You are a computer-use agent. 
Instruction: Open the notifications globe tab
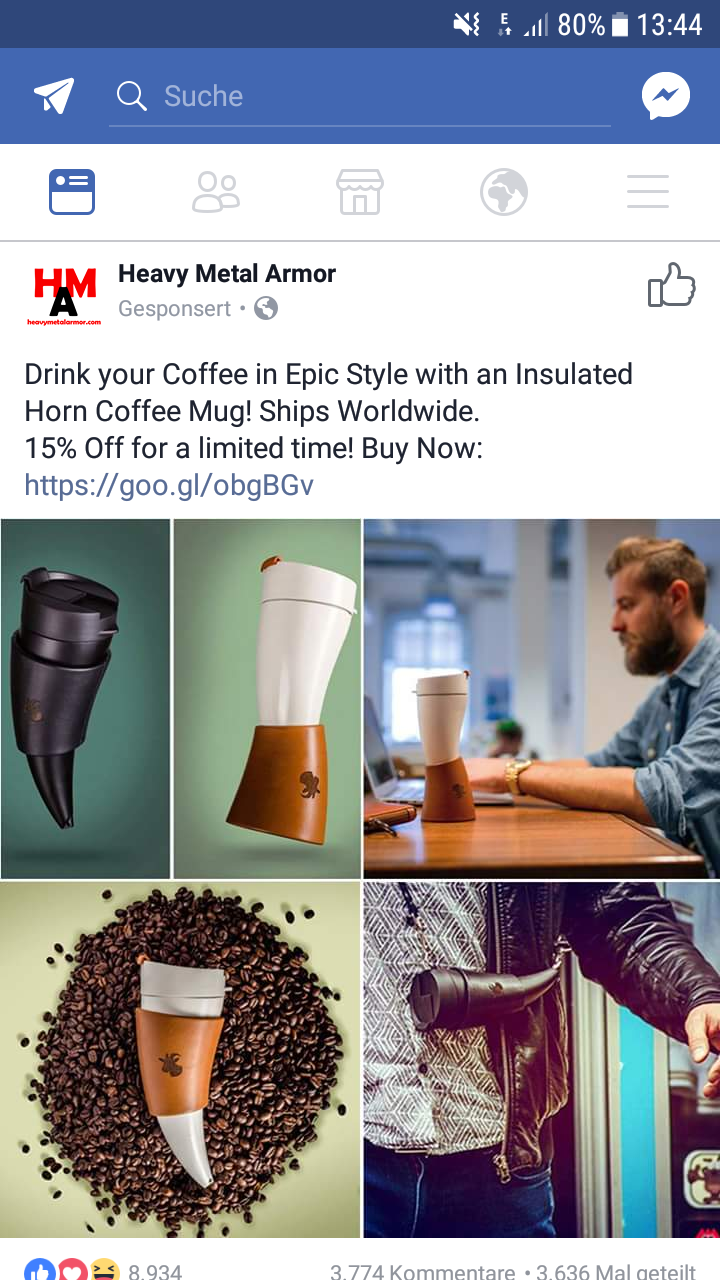point(504,192)
